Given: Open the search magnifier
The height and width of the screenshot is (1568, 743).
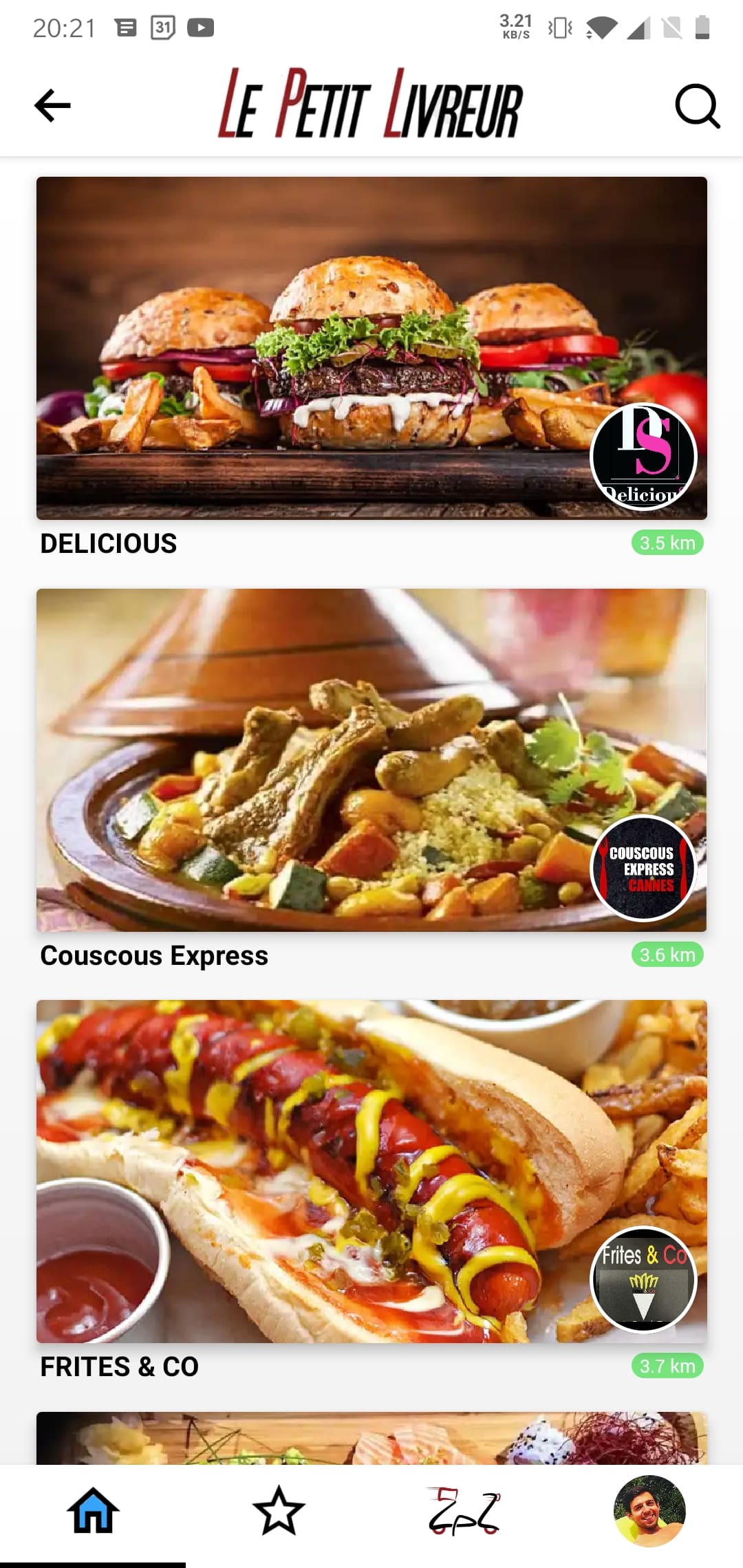Looking at the screenshot, I should tap(697, 106).
